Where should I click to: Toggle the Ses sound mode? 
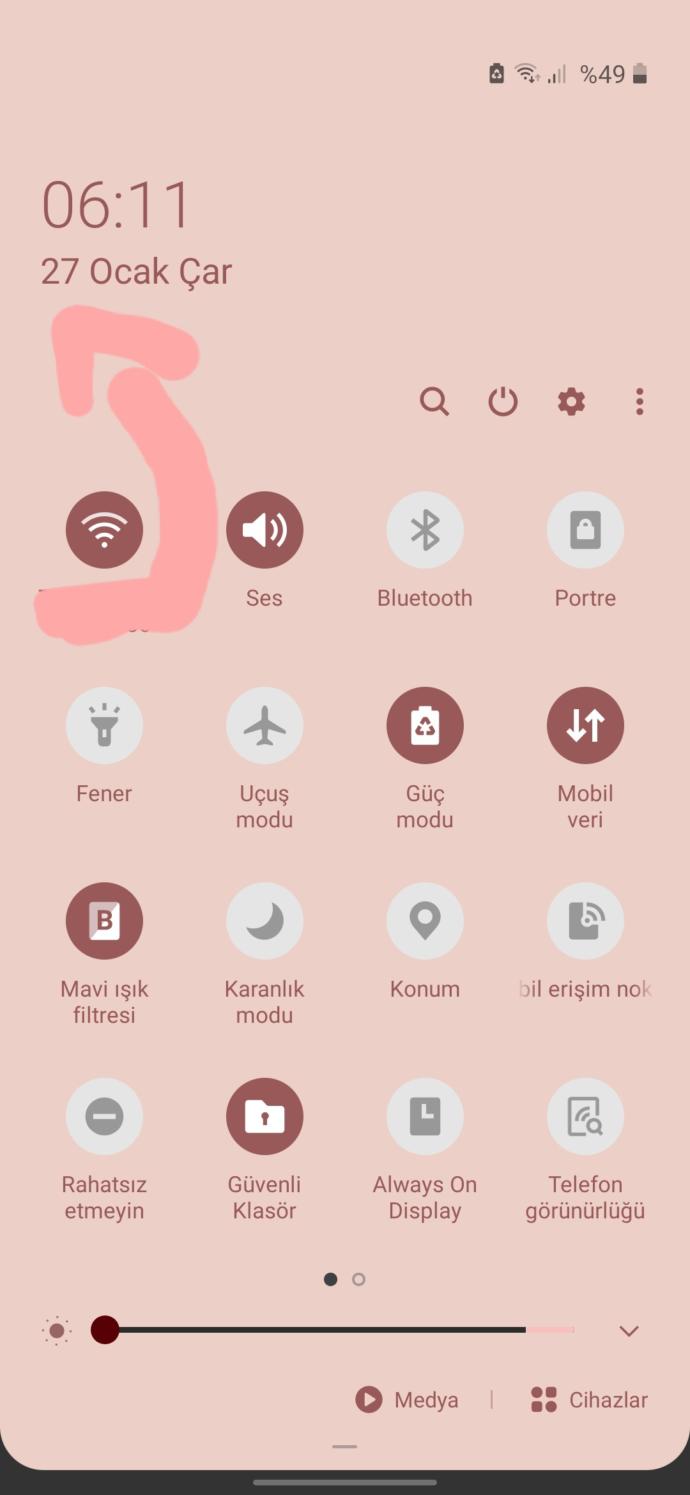click(265, 530)
